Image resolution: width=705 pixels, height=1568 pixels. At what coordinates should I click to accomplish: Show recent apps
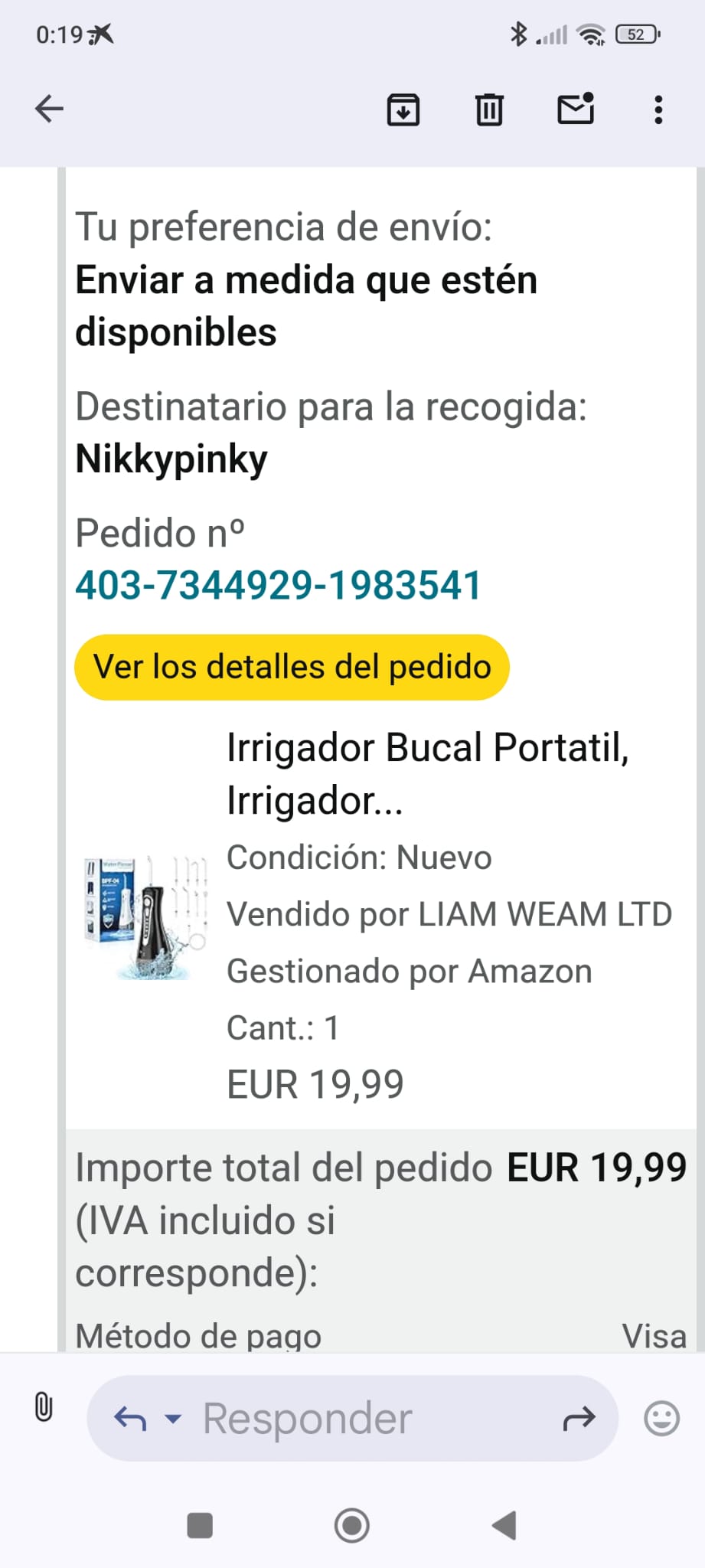200,1525
